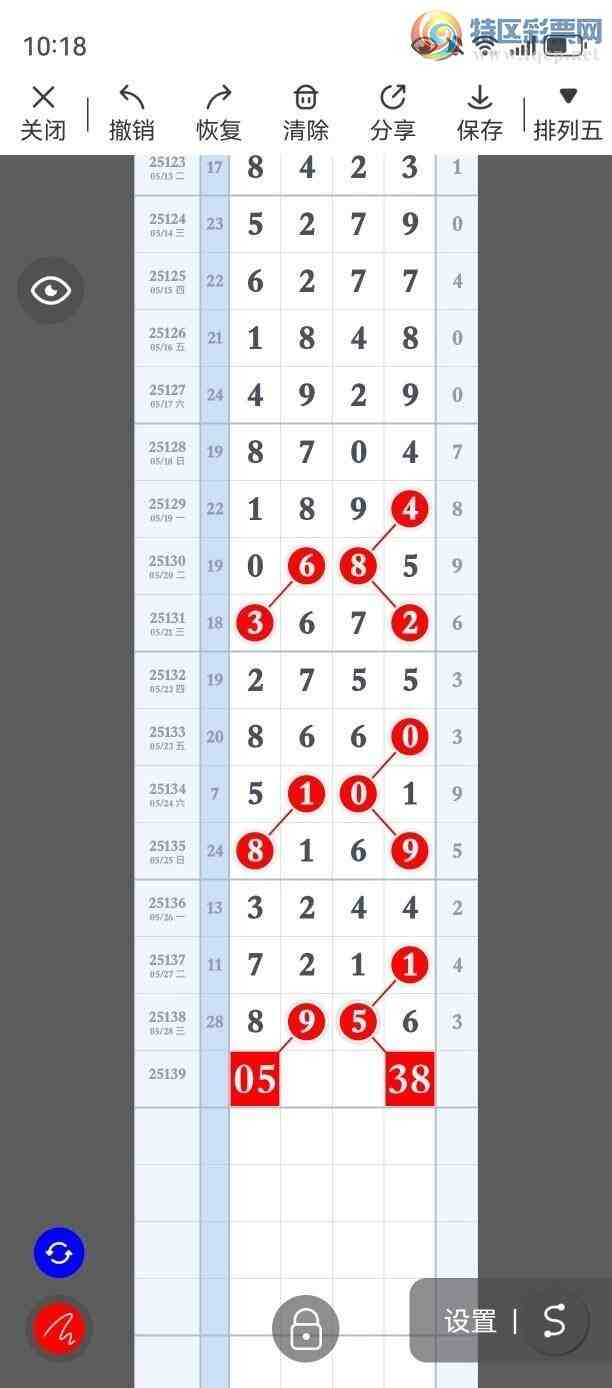This screenshot has height=1388, width=612.
Task: Undo the last drawing action
Action: [x=131, y=112]
